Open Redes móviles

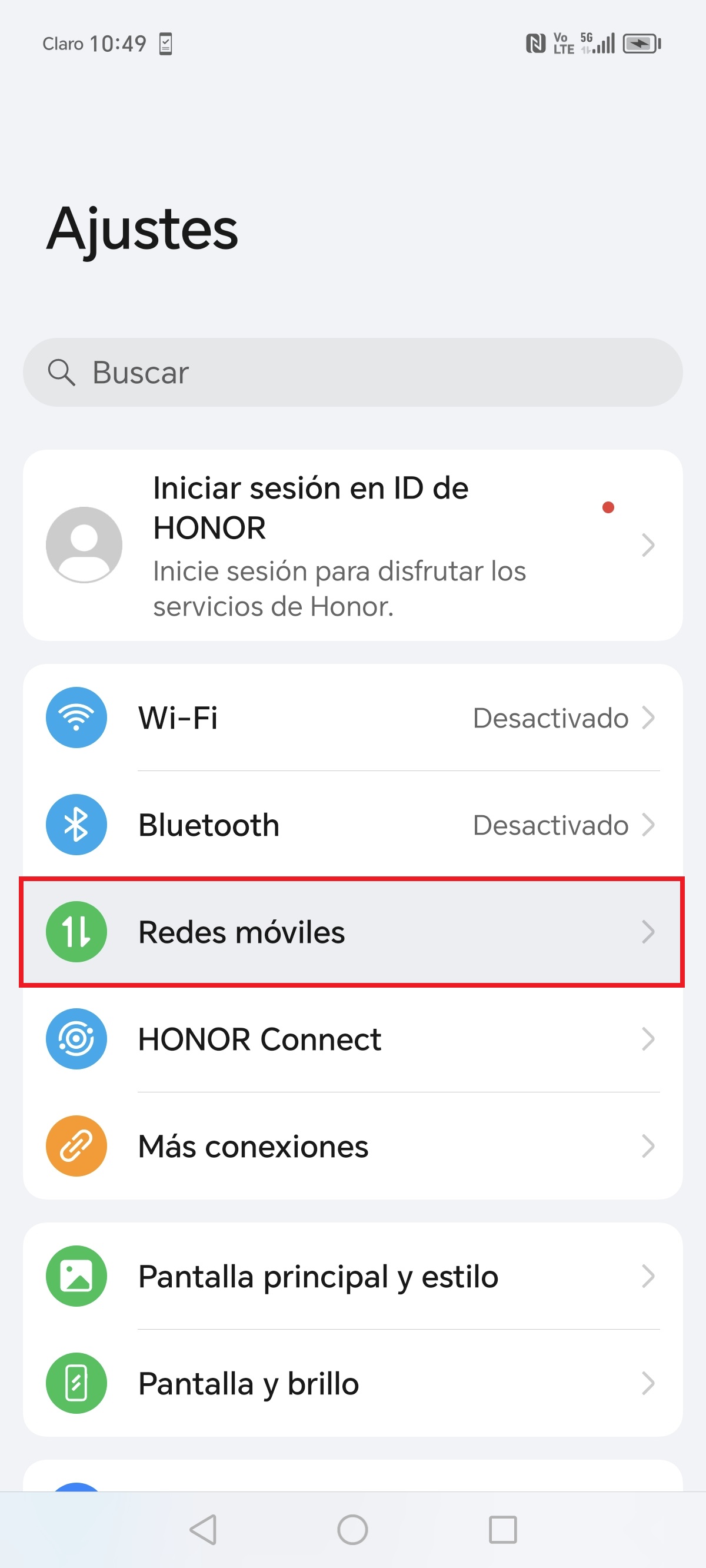pos(353,931)
